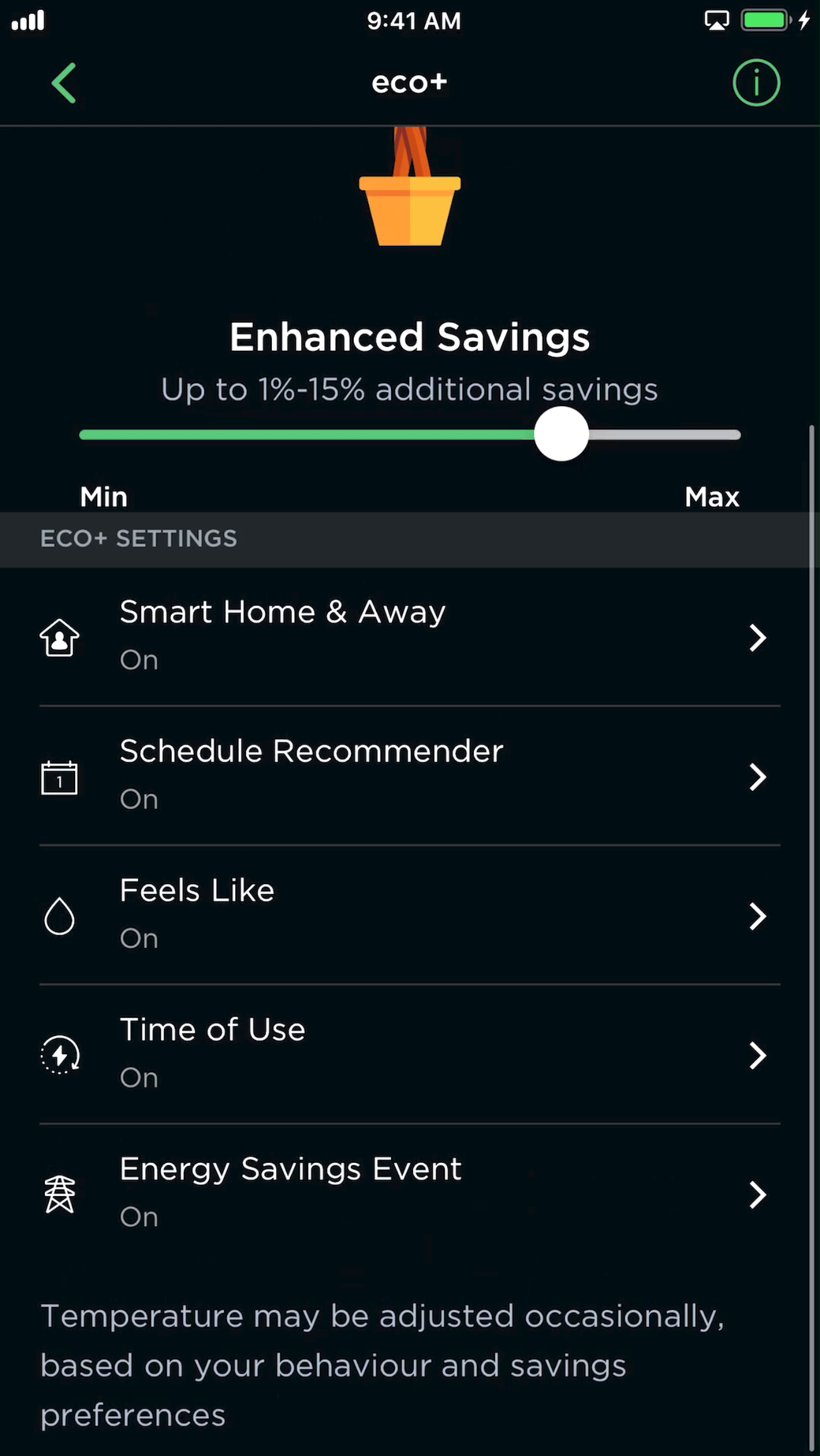
Task: Expand the Schedule Recommender row chevron
Action: (x=758, y=778)
